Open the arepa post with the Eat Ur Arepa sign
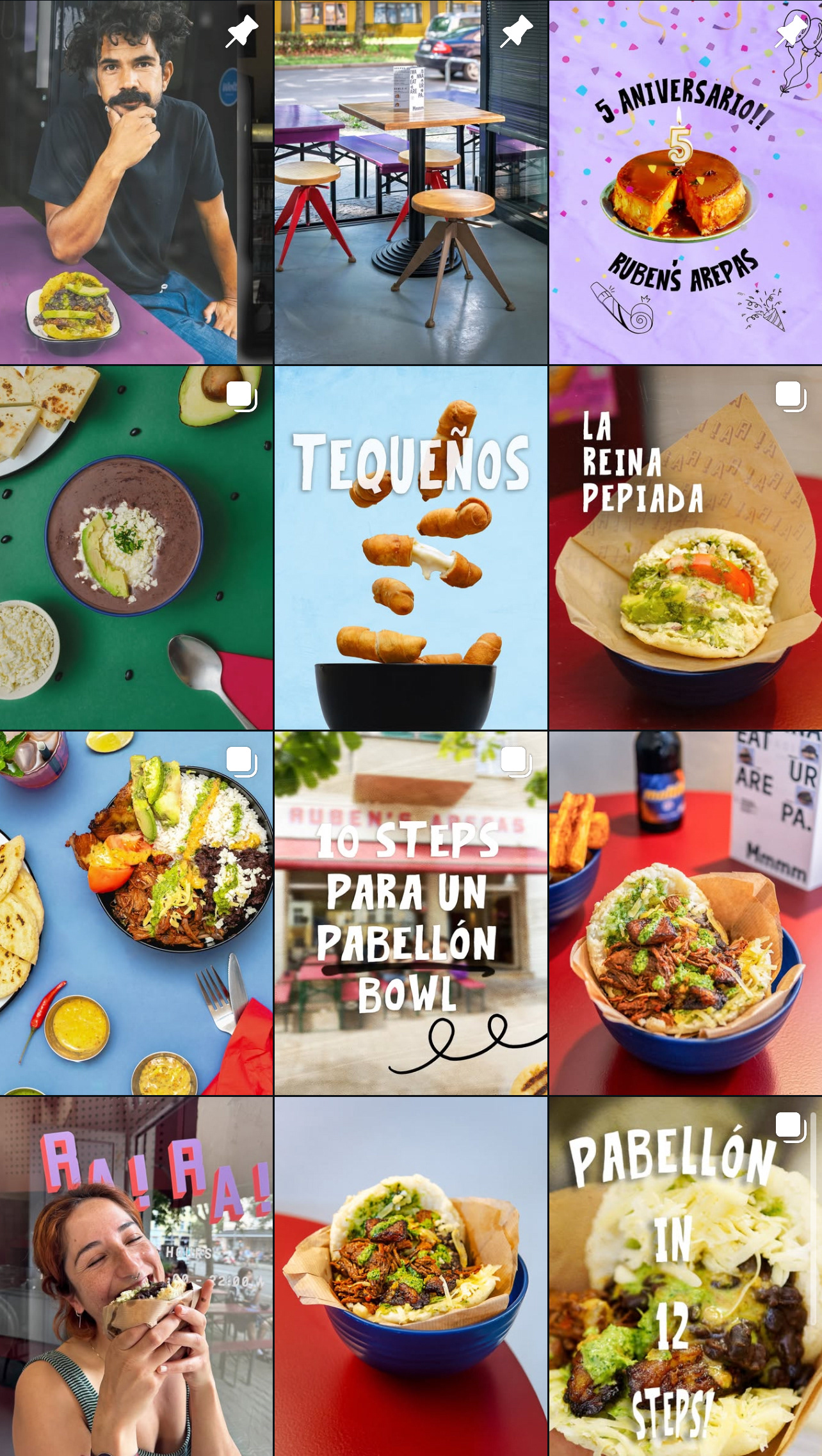 coord(685,913)
